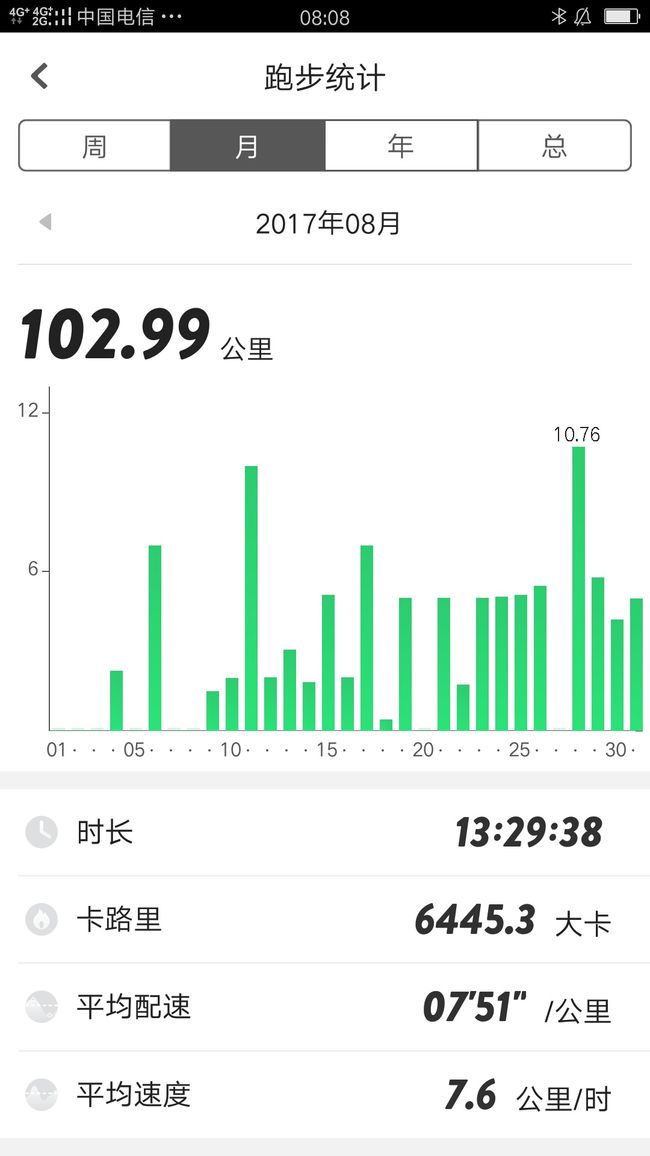The width and height of the screenshot is (650, 1156).
Task: Go to the previous month arrow
Action: point(46,222)
